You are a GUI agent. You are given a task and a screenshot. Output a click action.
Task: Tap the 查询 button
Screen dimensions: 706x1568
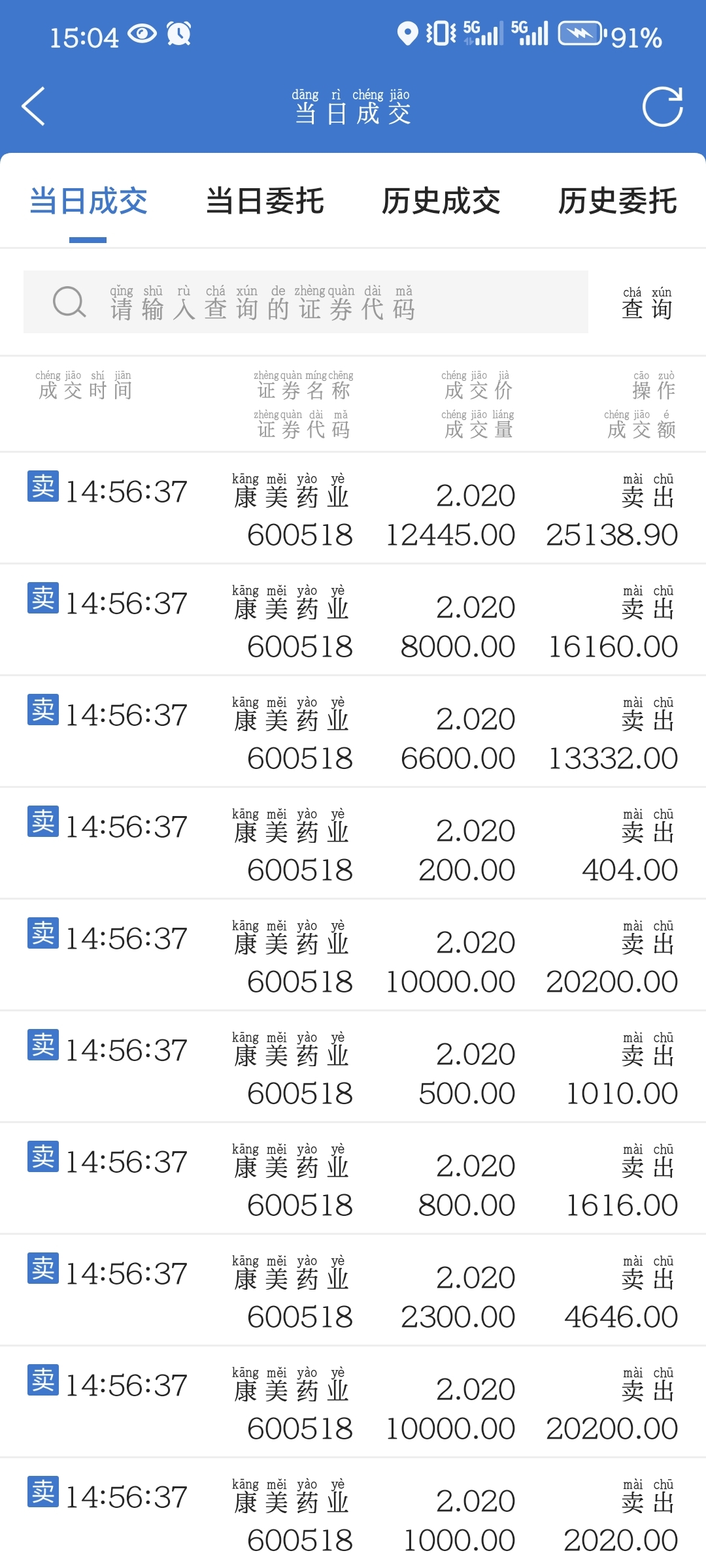[647, 302]
